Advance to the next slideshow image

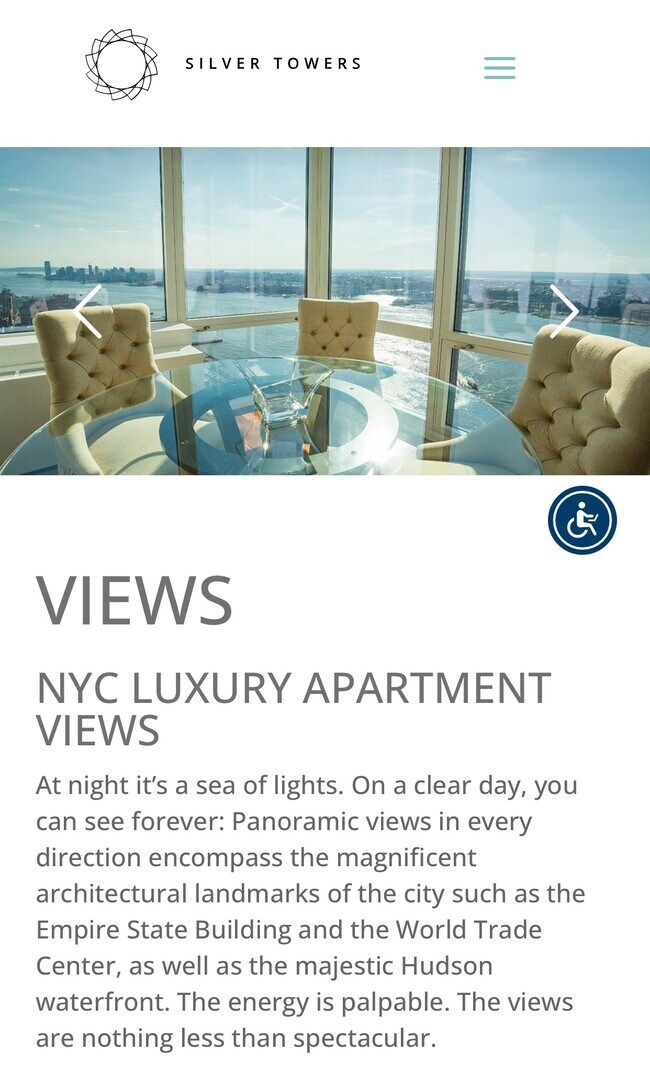563,311
